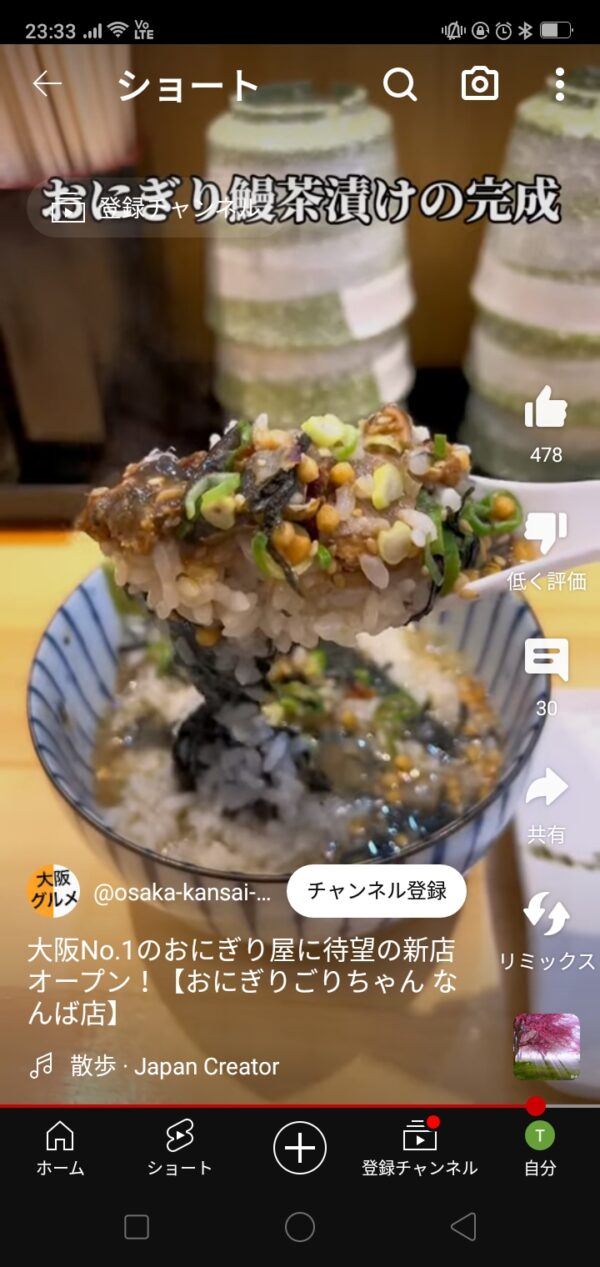Share this Short via 共有
This screenshot has width=600, height=1267.
click(x=546, y=788)
